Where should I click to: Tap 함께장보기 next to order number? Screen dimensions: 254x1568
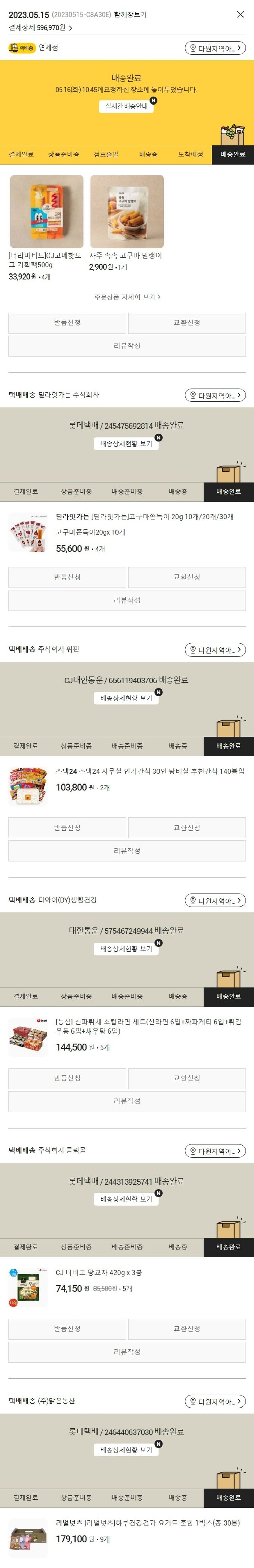[x=130, y=15]
